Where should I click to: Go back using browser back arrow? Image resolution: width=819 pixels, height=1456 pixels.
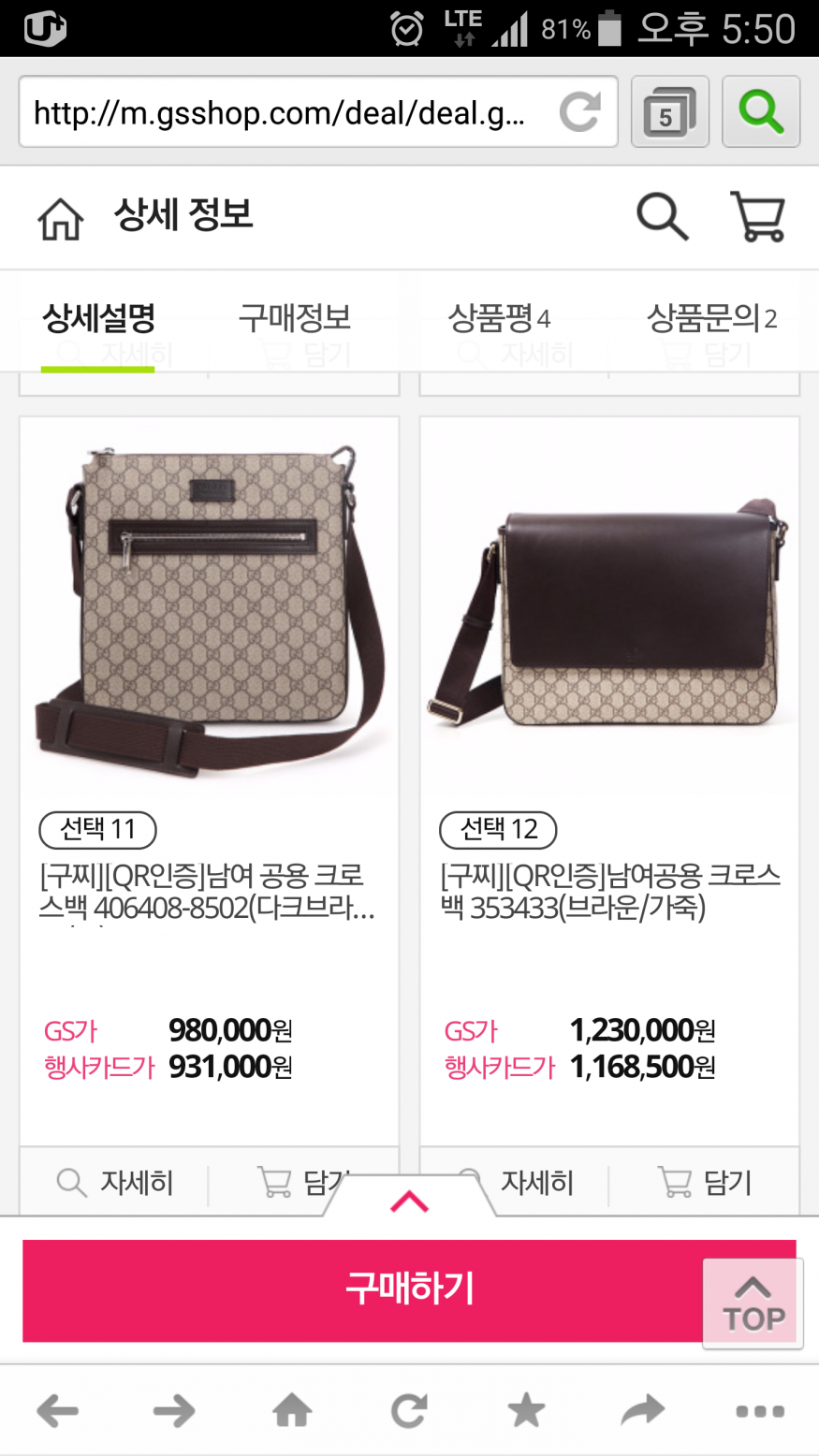coord(58,1410)
